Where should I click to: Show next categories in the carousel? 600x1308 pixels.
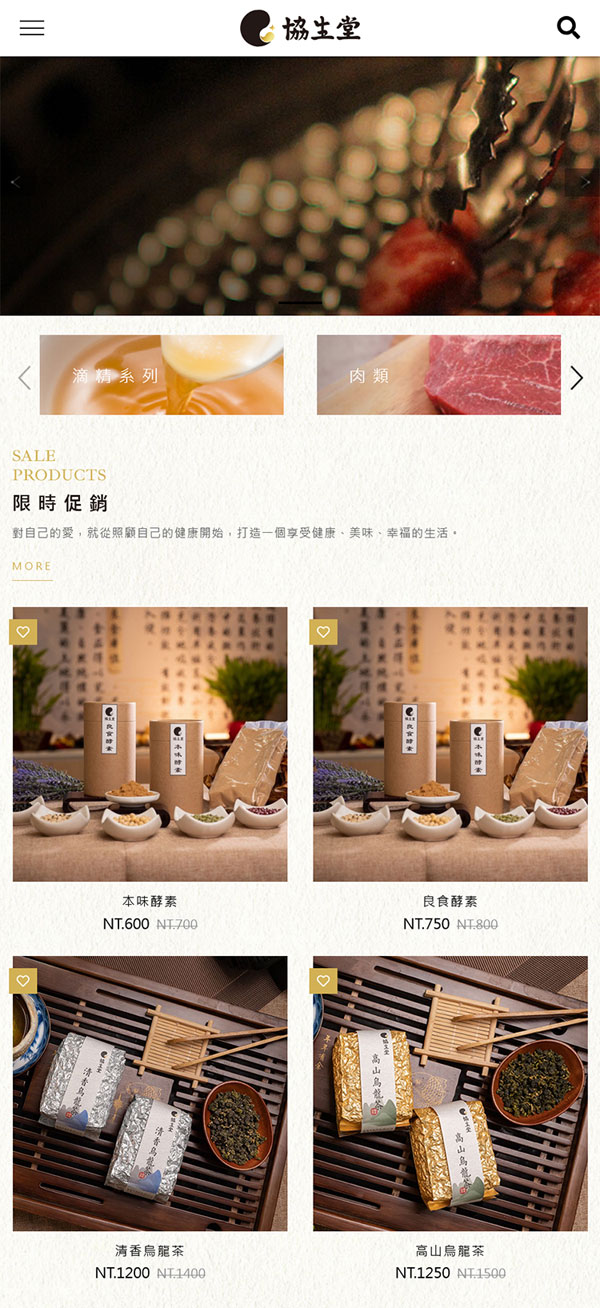click(576, 377)
